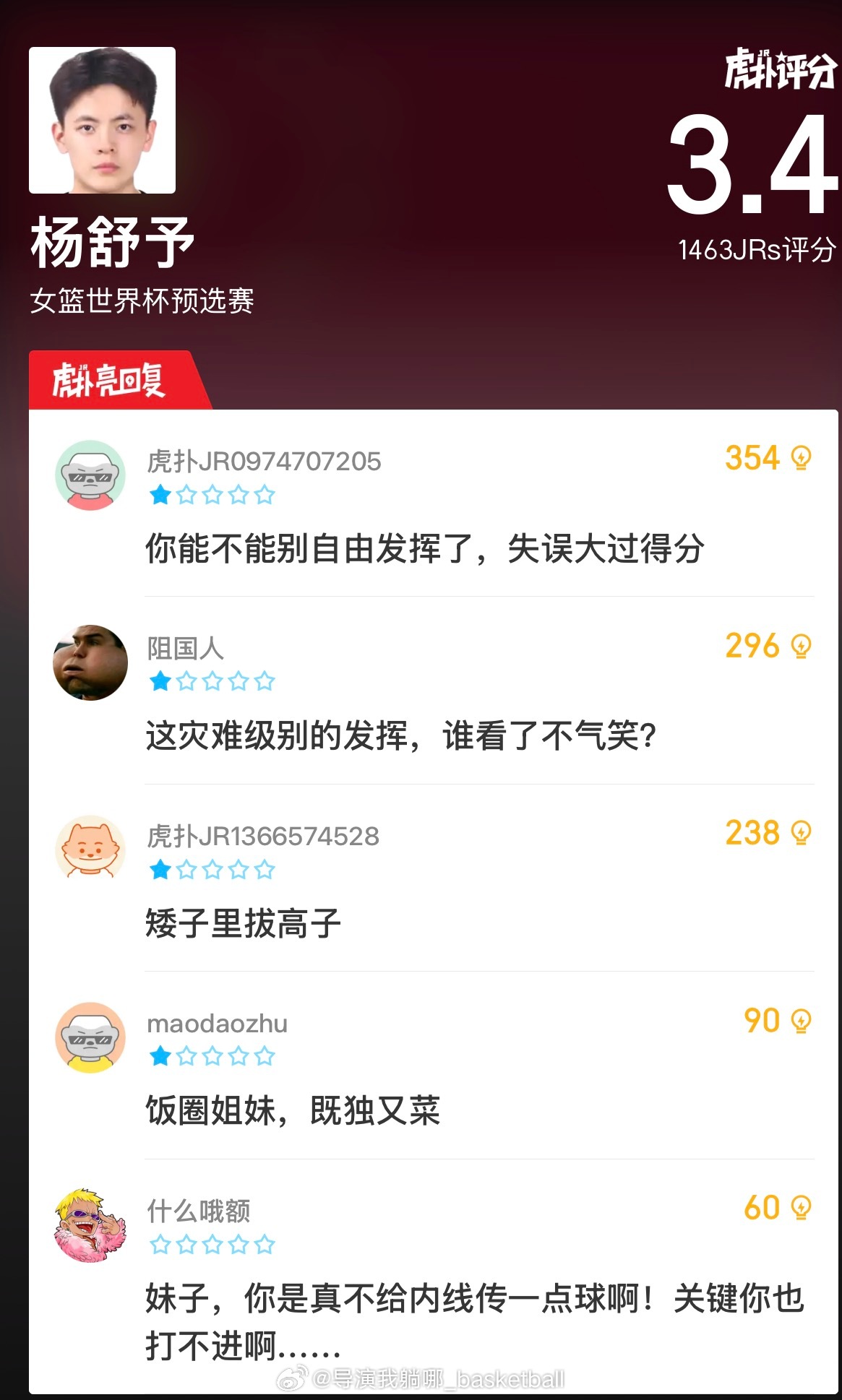Click the username maodaozhu
842x1400 pixels.
coord(218,1022)
